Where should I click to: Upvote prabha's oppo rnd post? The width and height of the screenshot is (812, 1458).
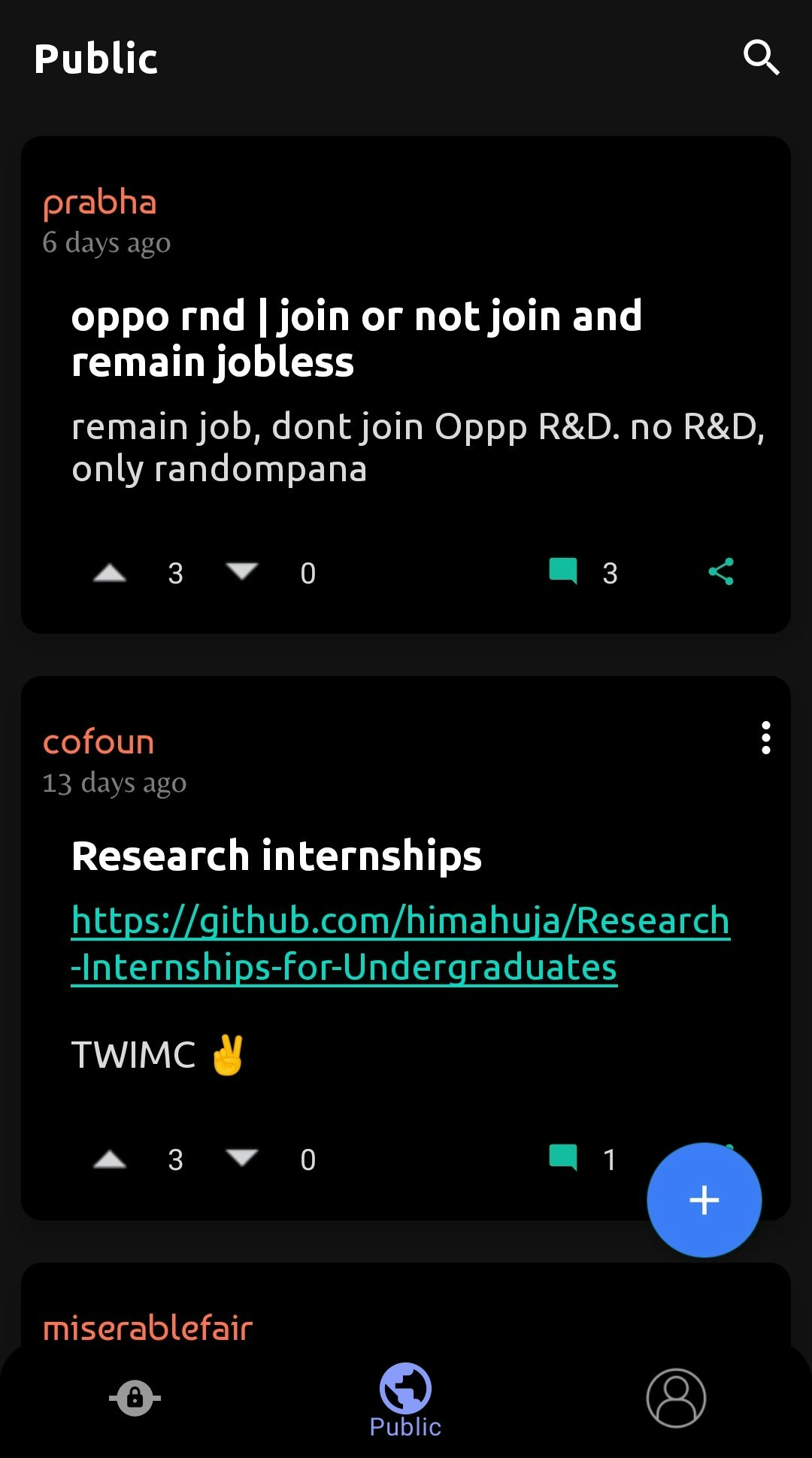coord(110,573)
